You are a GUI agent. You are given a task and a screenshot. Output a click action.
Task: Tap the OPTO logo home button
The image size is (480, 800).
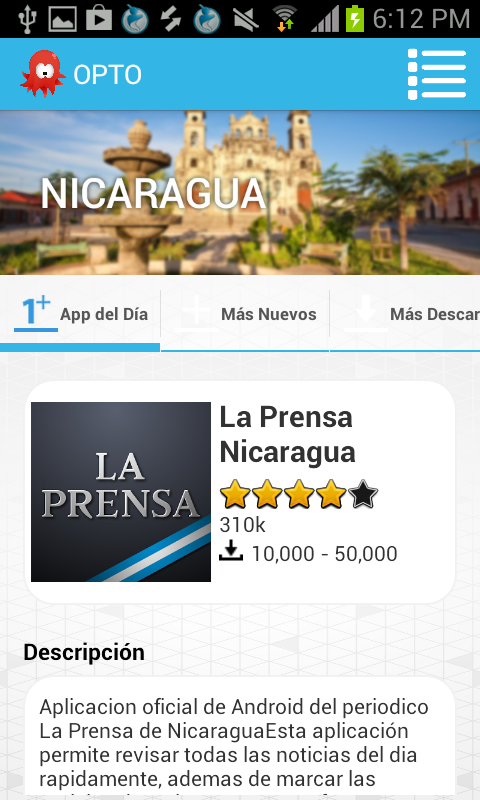[81, 74]
